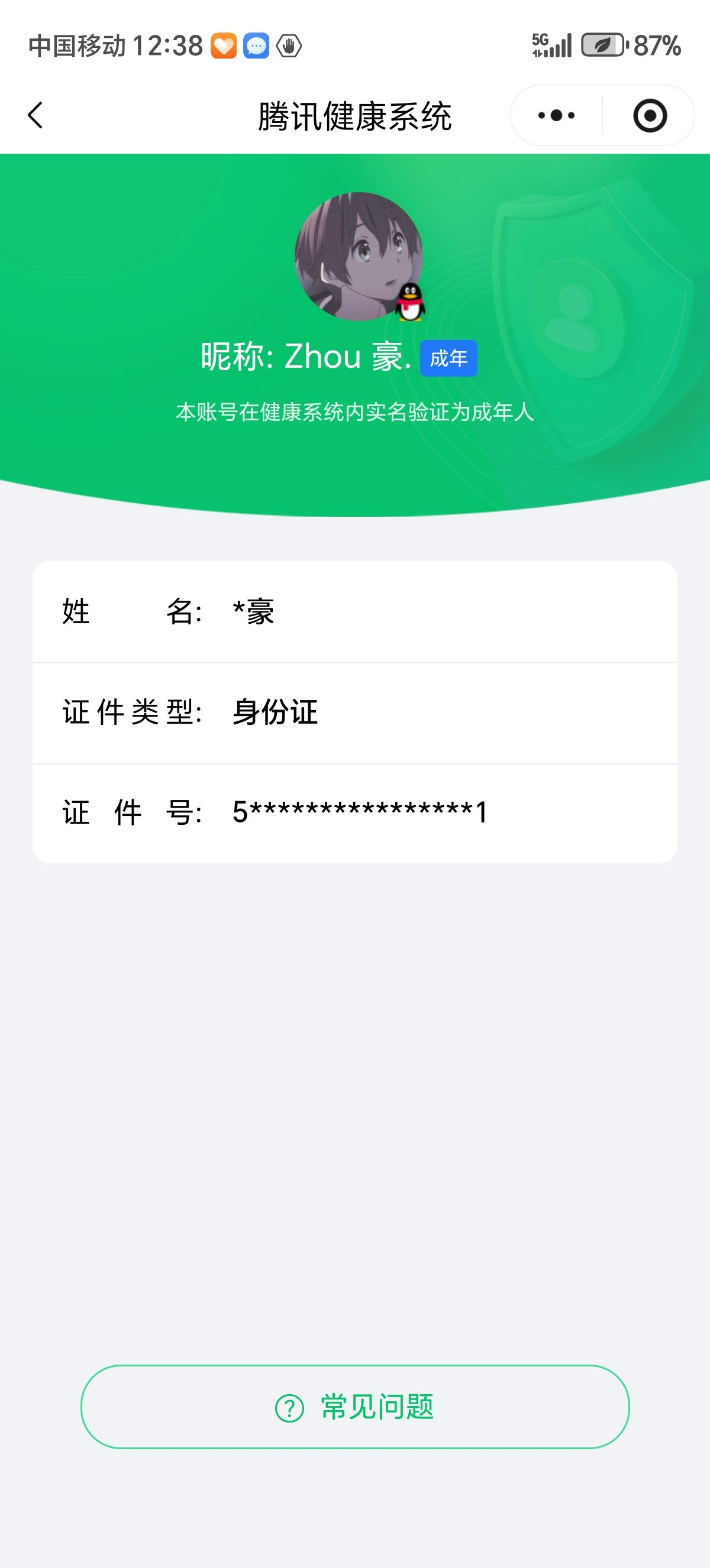Click the heart icon in the status bar
This screenshot has height=1568, width=710.
225,46
